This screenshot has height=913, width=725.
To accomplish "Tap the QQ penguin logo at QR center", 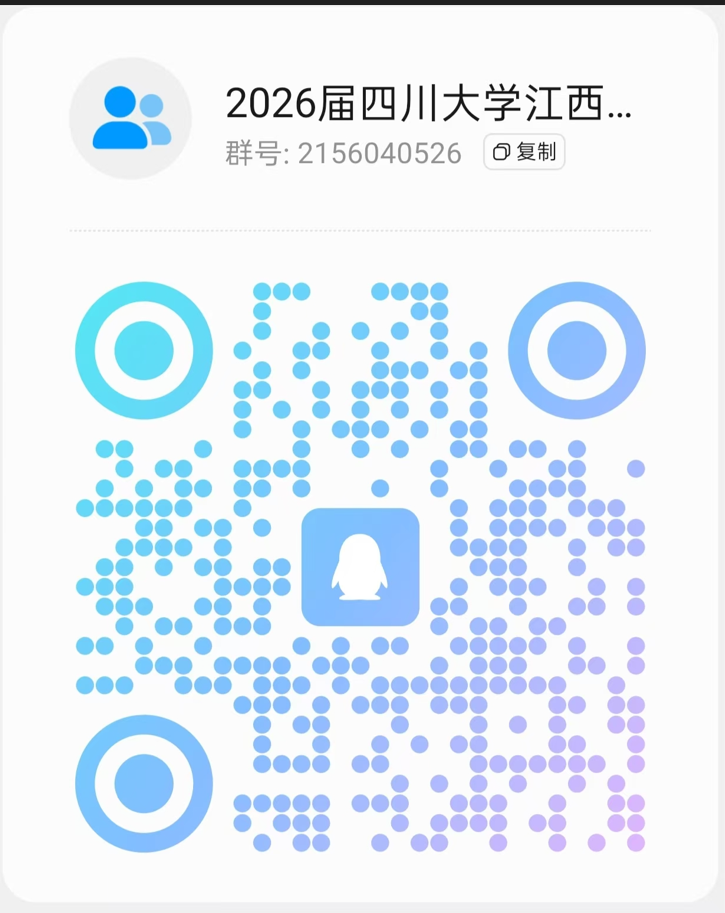I will click(x=361, y=567).
